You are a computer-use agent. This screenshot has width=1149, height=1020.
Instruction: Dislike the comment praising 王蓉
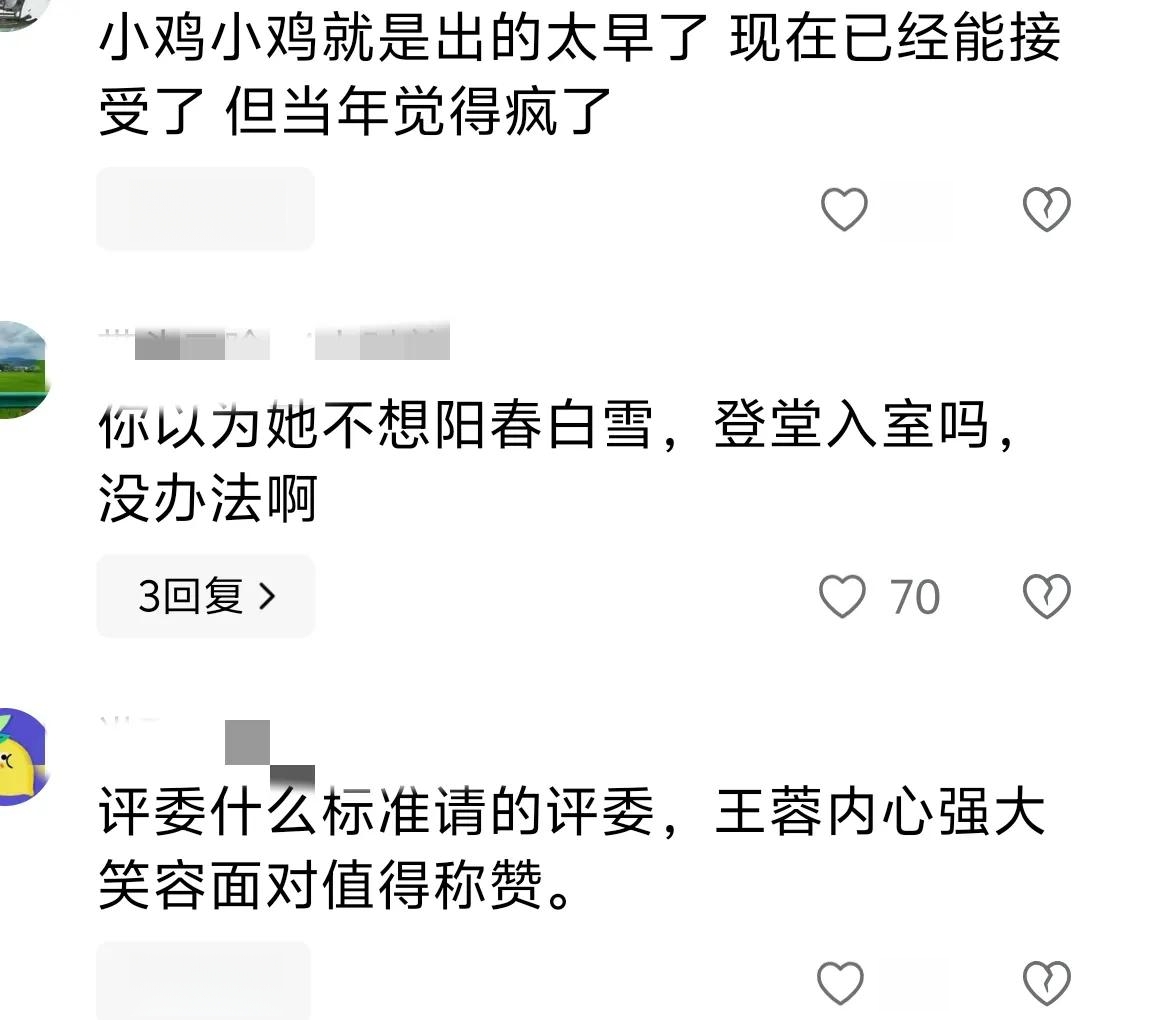(x=1047, y=982)
